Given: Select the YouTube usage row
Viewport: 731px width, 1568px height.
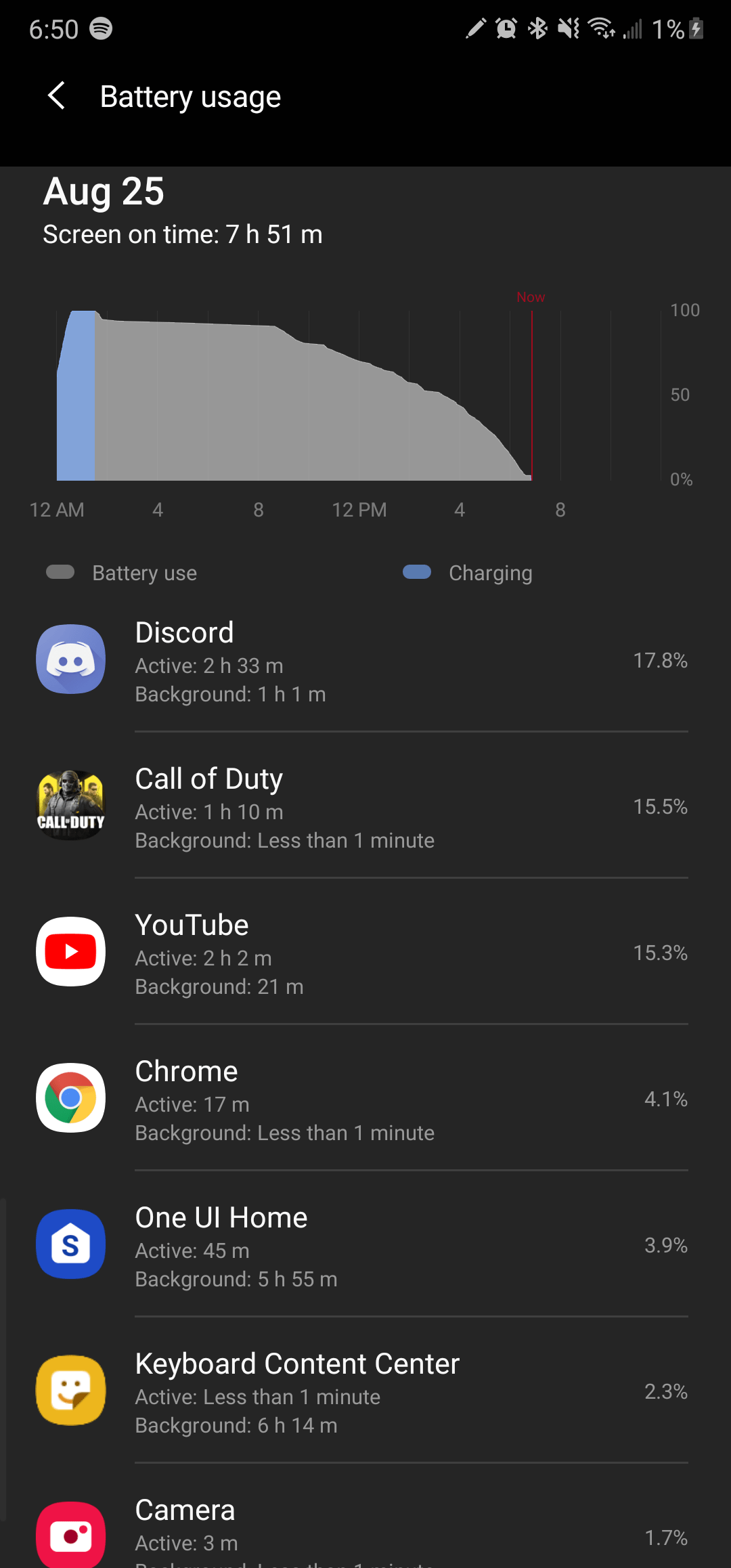Looking at the screenshot, I should tap(365, 953).
